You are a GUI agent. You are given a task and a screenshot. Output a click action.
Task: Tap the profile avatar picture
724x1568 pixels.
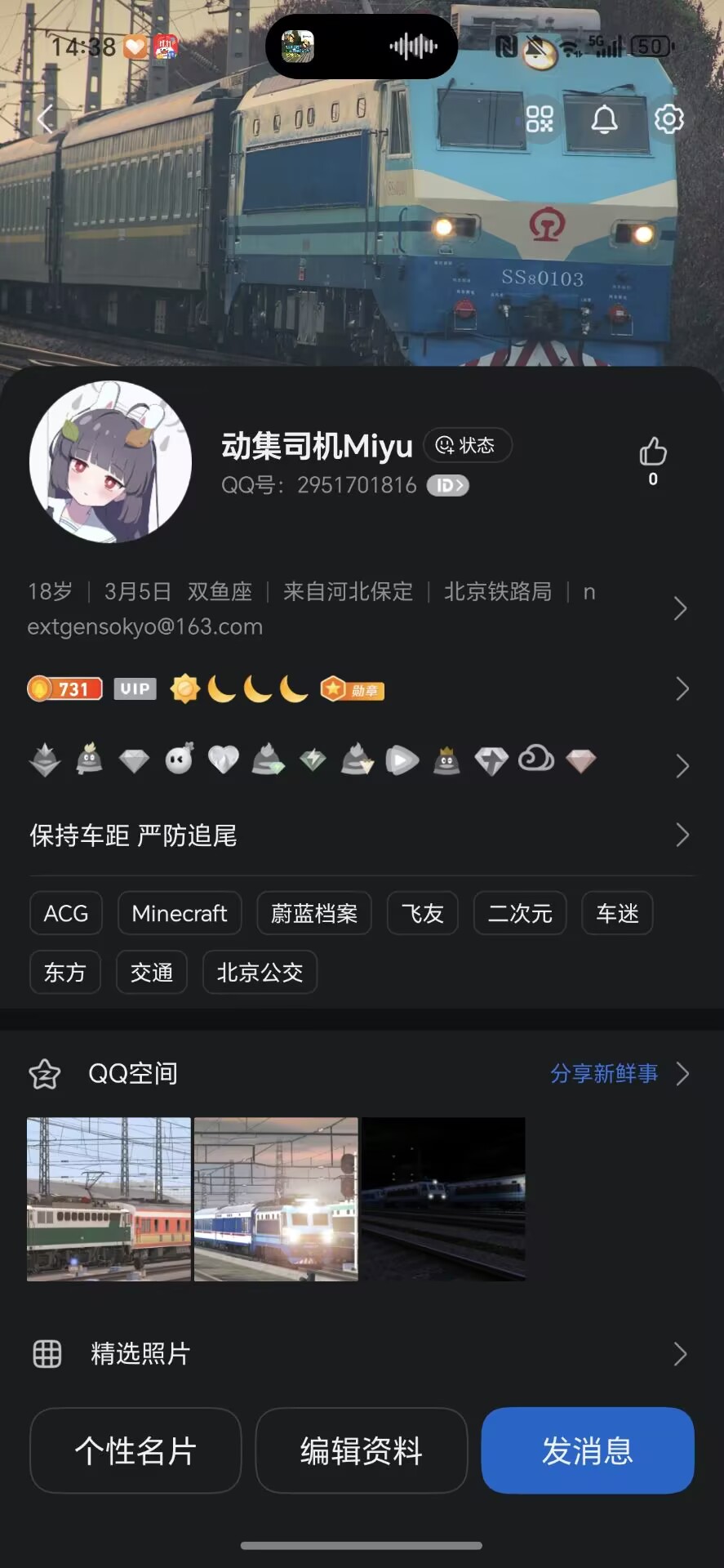pyautogui.click(x=111, y=462)
